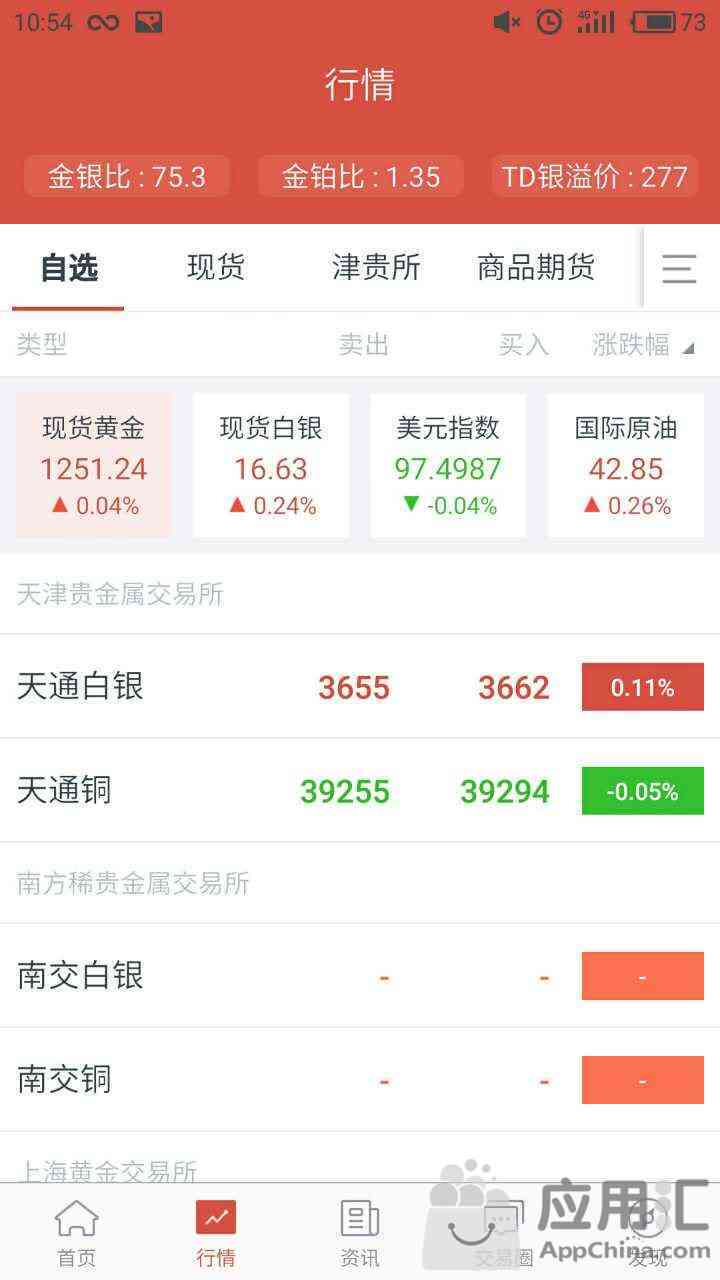
Task: Toggle the 0.11% change badge for 天通白银
Action: [x=643, y=687]
